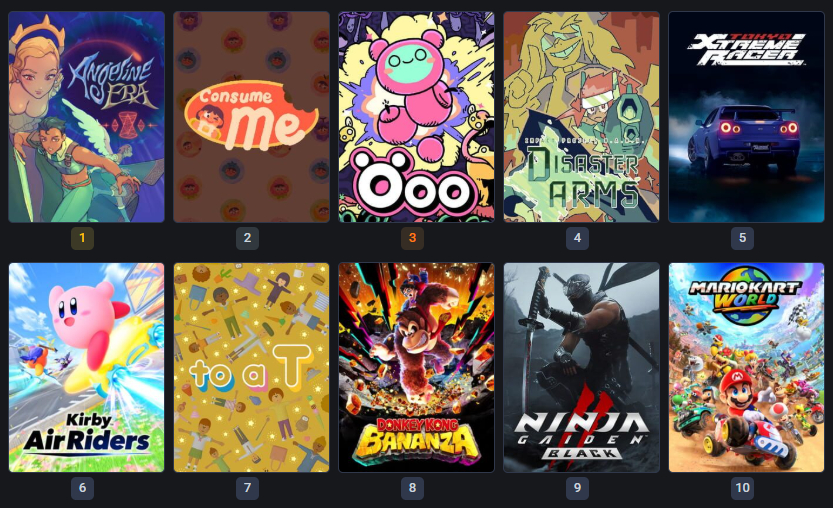
Task: Open the Consume Me game cover
Action: [251, 117]
